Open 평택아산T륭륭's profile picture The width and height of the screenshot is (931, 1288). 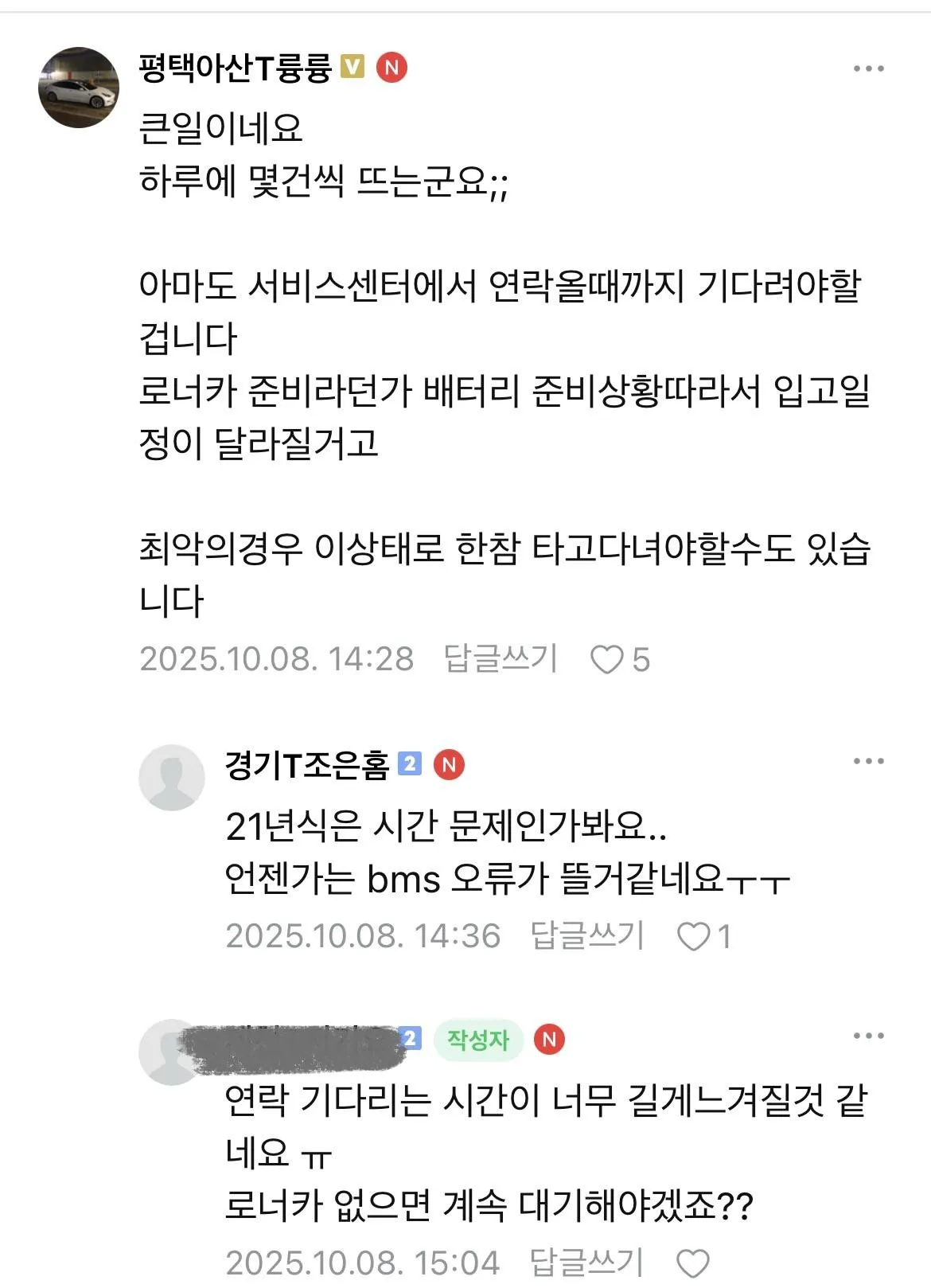click(78, 88)
